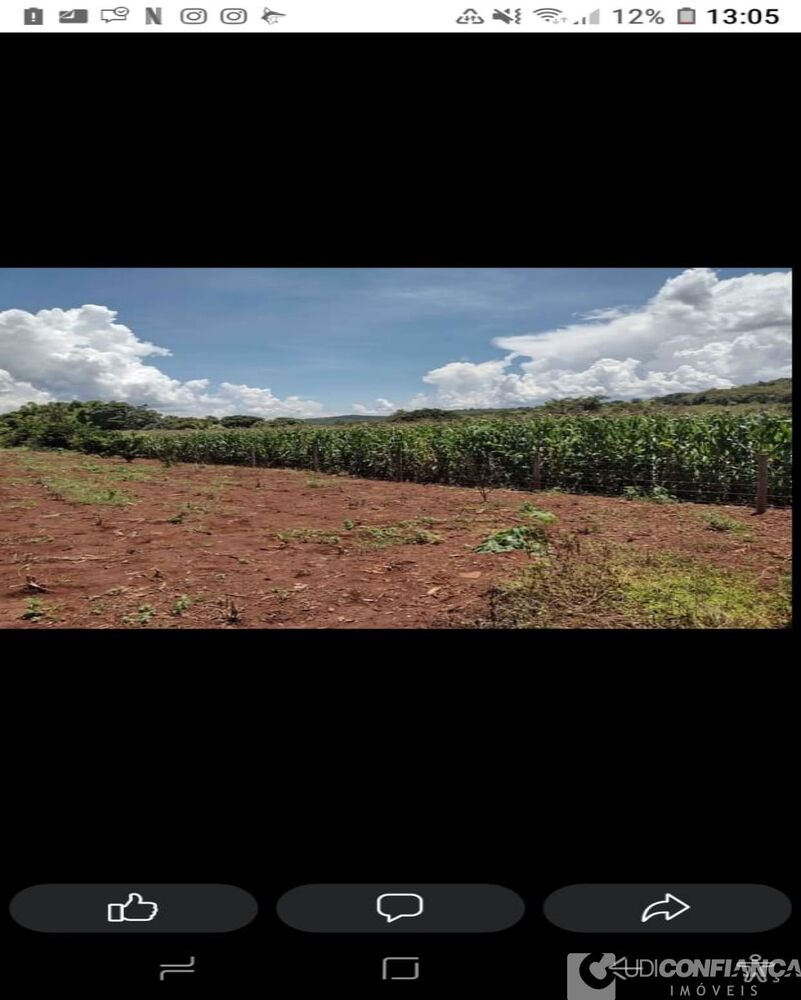This screenshot has height=1000, width=801.
Task: Share the photo using the arrow button
Action: coord(666,908)
